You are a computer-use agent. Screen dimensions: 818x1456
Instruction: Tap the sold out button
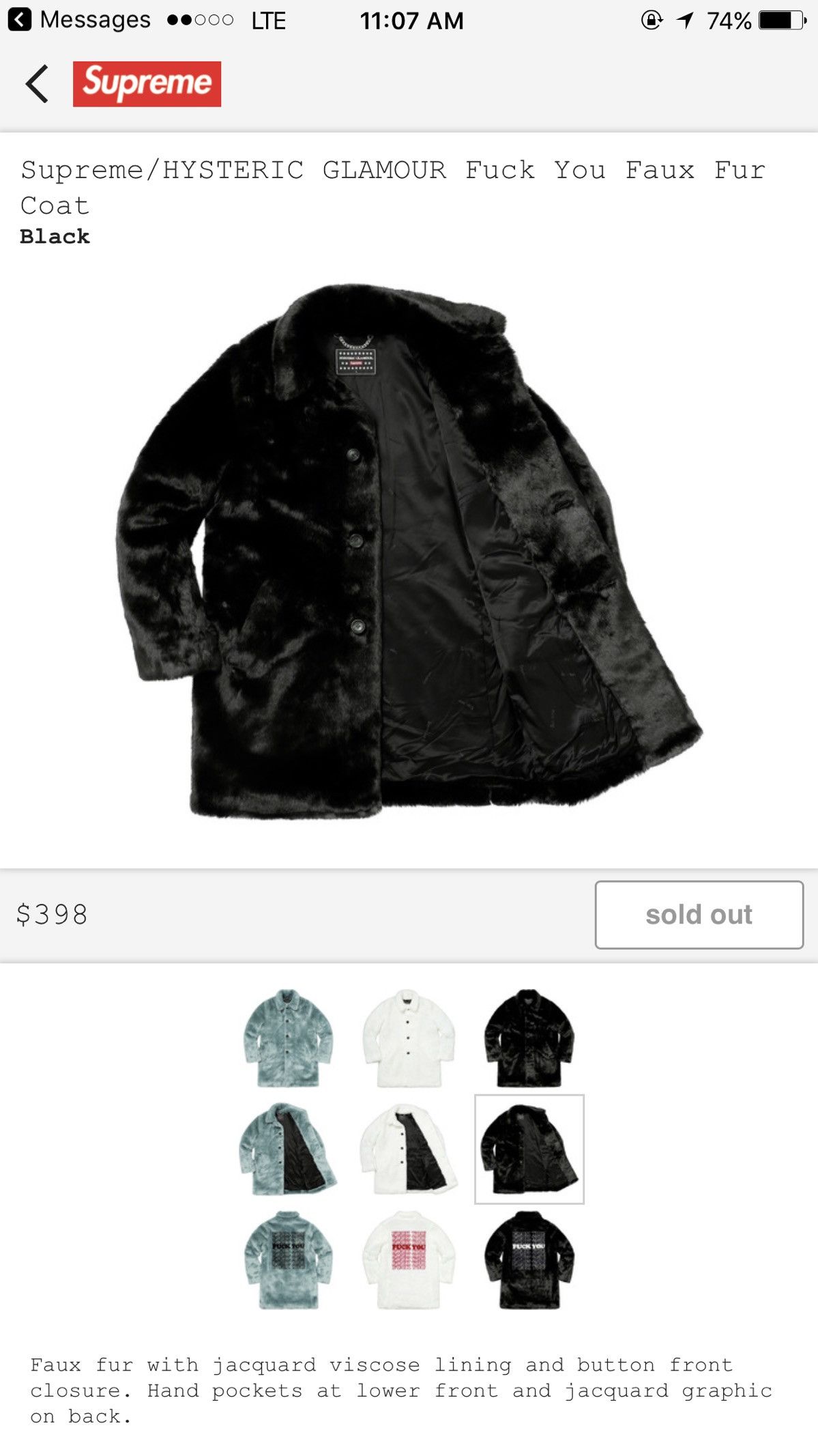point(699,914)
